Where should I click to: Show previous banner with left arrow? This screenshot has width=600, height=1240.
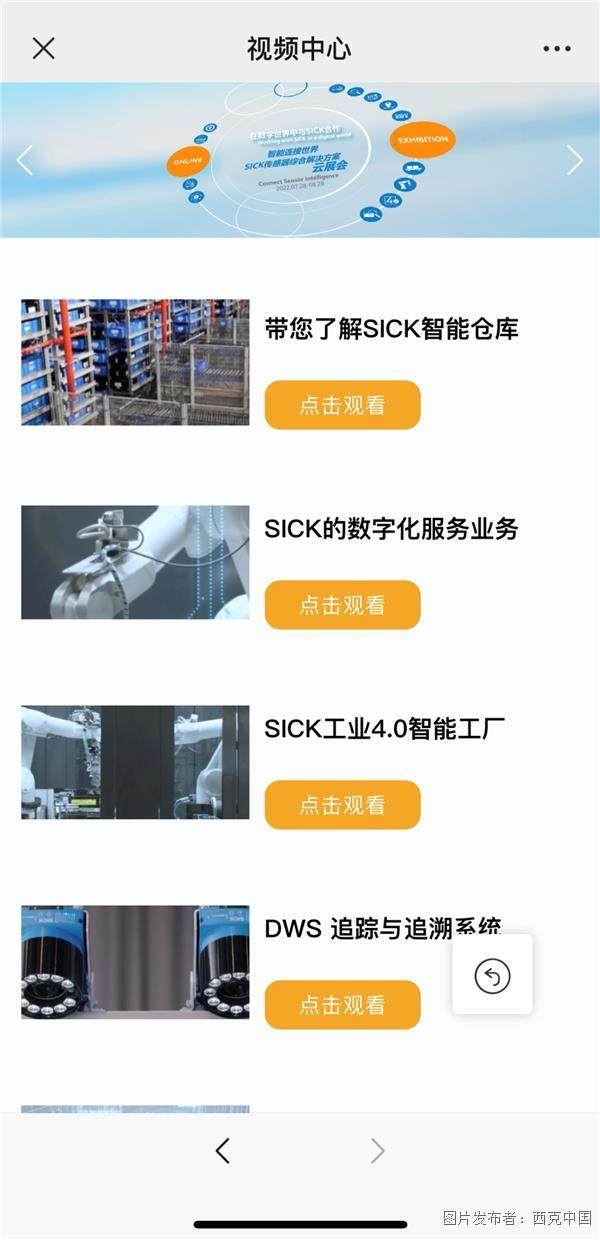25,160
